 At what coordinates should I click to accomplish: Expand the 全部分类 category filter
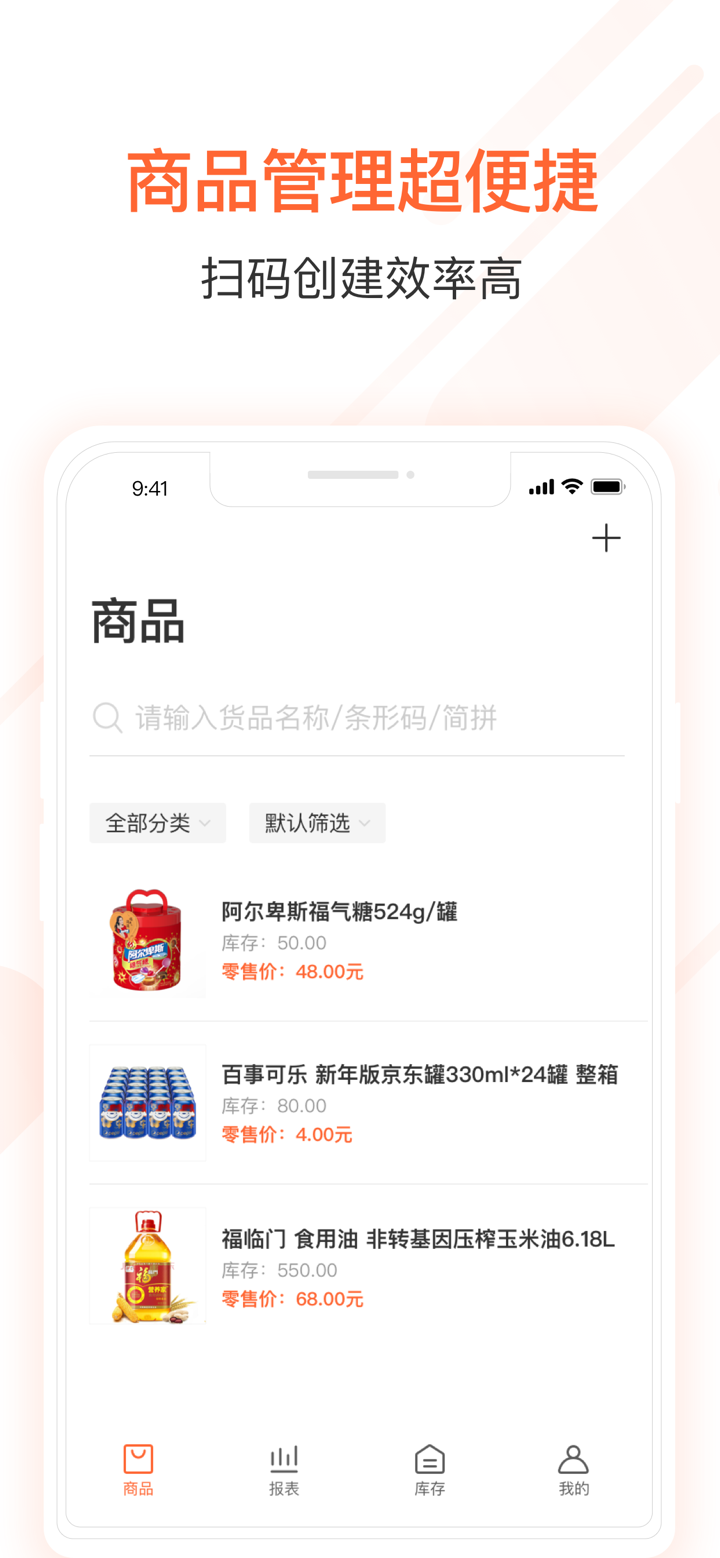tap(157, 822)
